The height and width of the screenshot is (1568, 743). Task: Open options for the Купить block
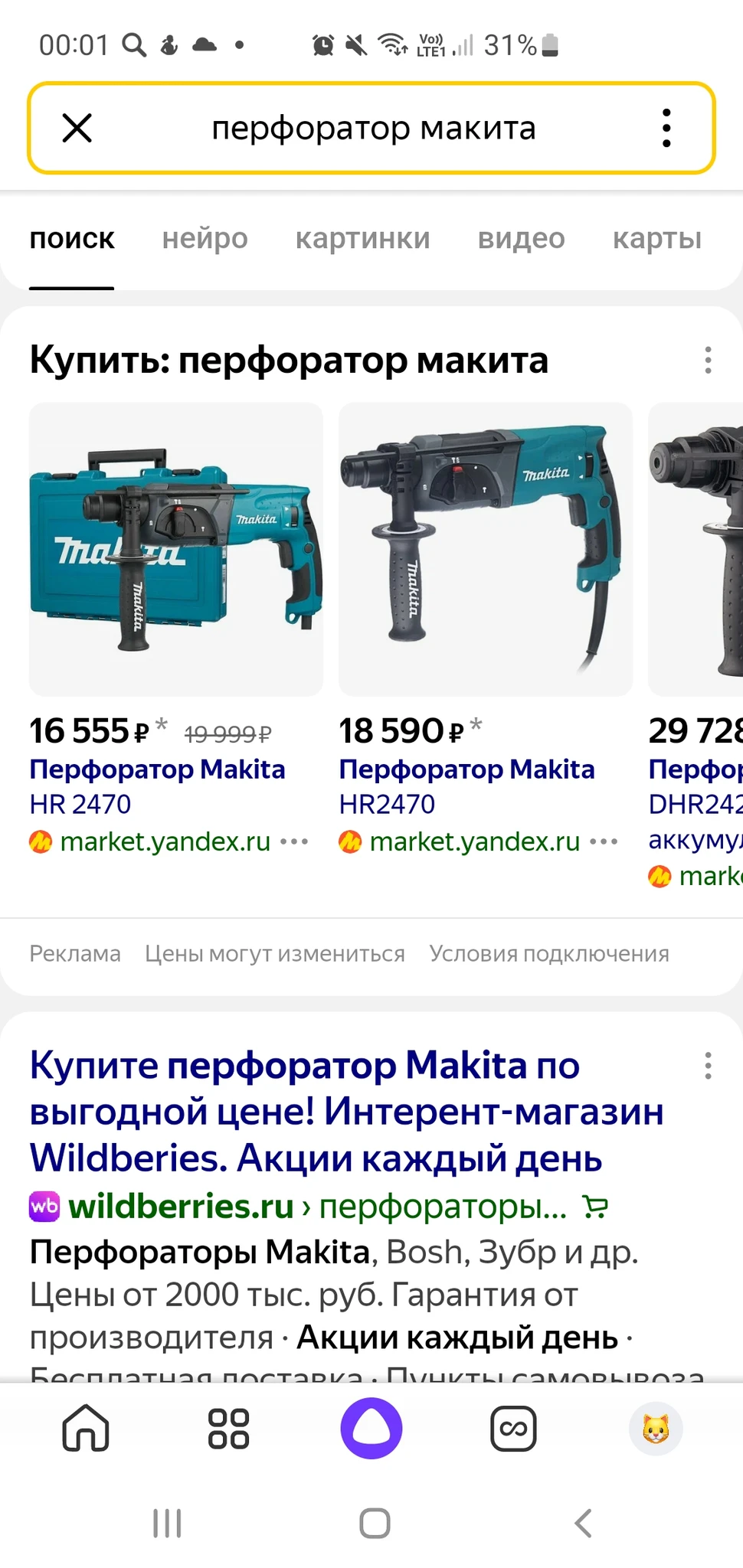[x=708, y=360]
